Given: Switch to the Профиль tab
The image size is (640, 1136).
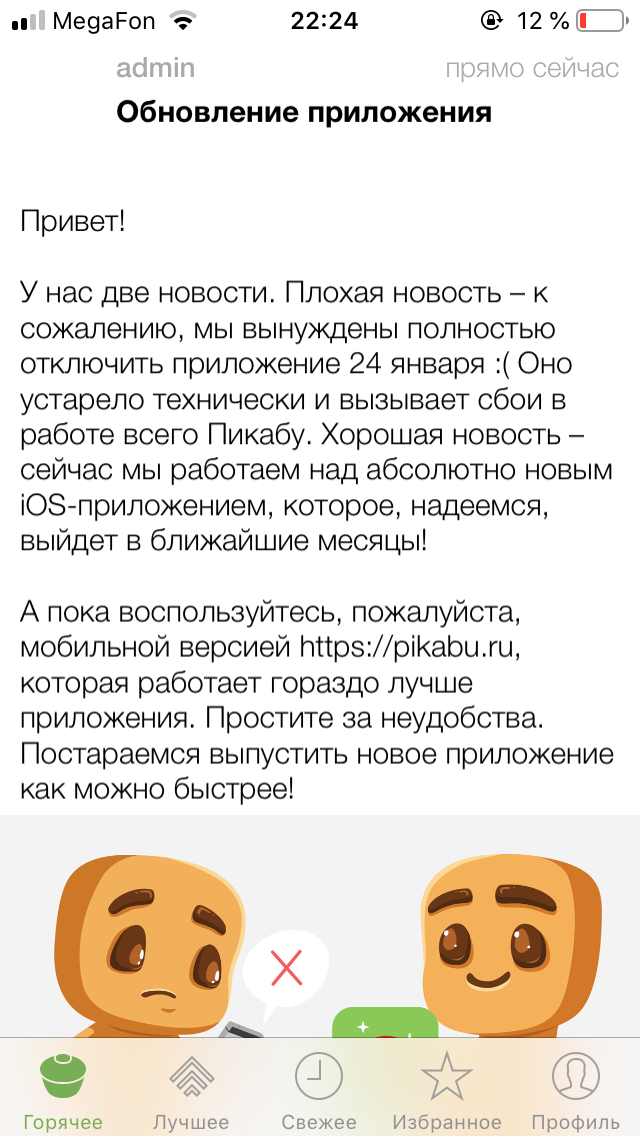Looking at the screenshot, I should point(576,1088).
